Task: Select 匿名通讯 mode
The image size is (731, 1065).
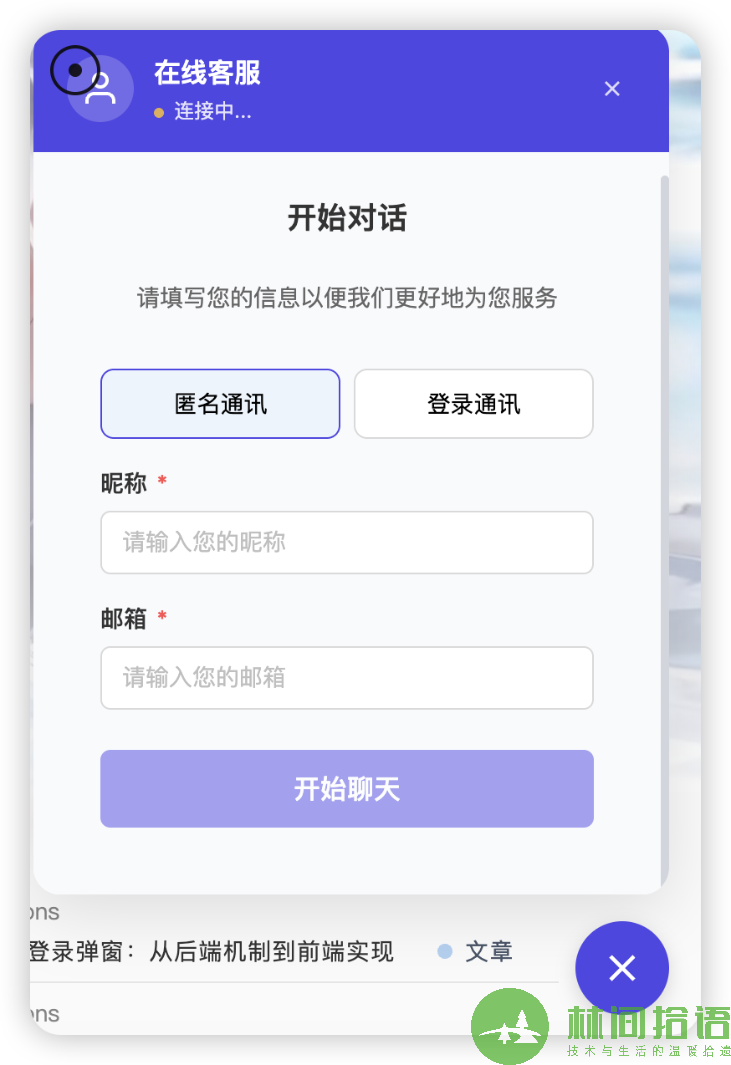Action: [220, 404]
